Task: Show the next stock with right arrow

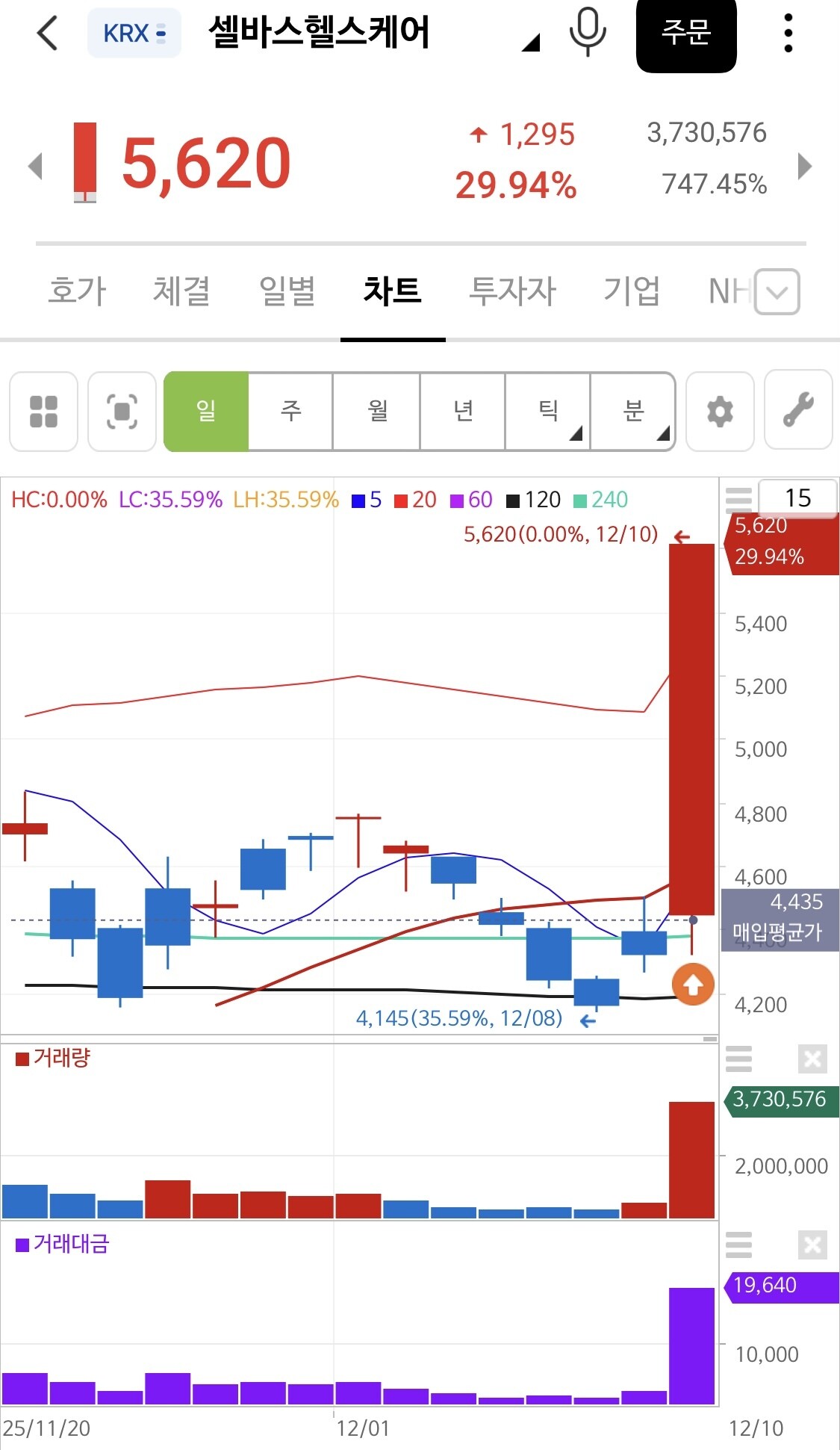Action: tap(804, 166)
